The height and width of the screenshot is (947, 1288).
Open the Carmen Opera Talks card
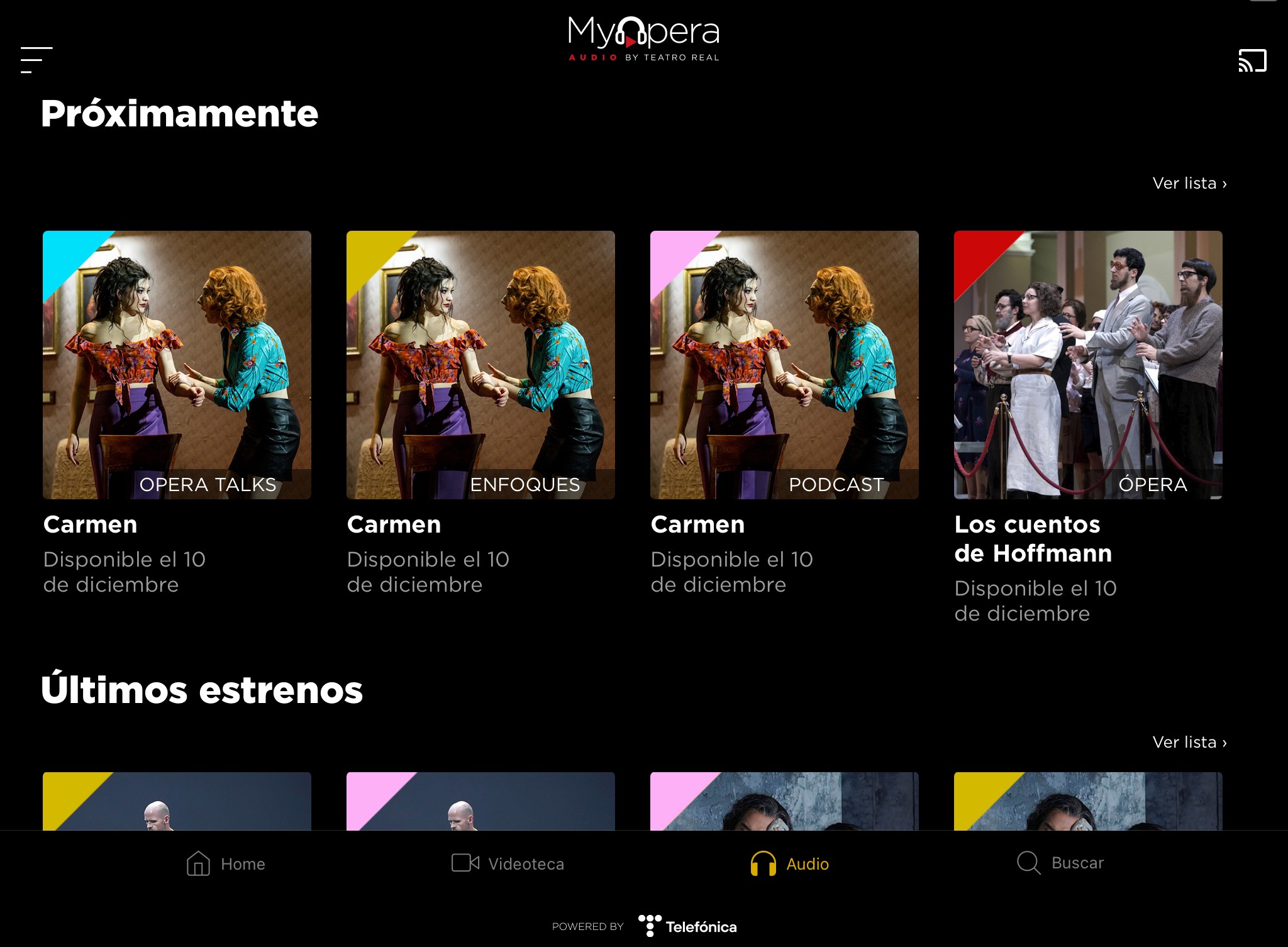coord(177,365)
